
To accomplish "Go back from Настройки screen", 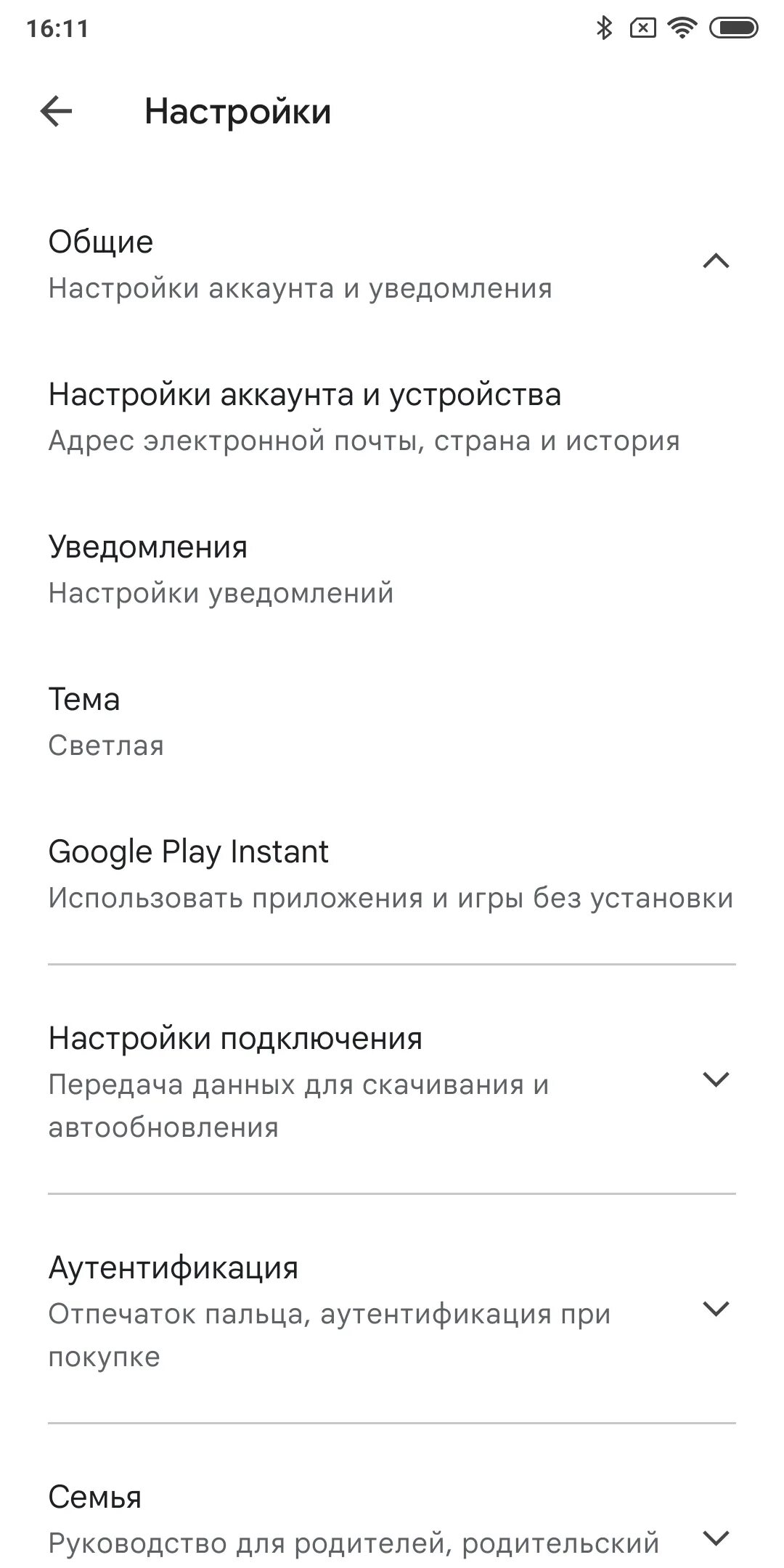I will tap(56, 112).
